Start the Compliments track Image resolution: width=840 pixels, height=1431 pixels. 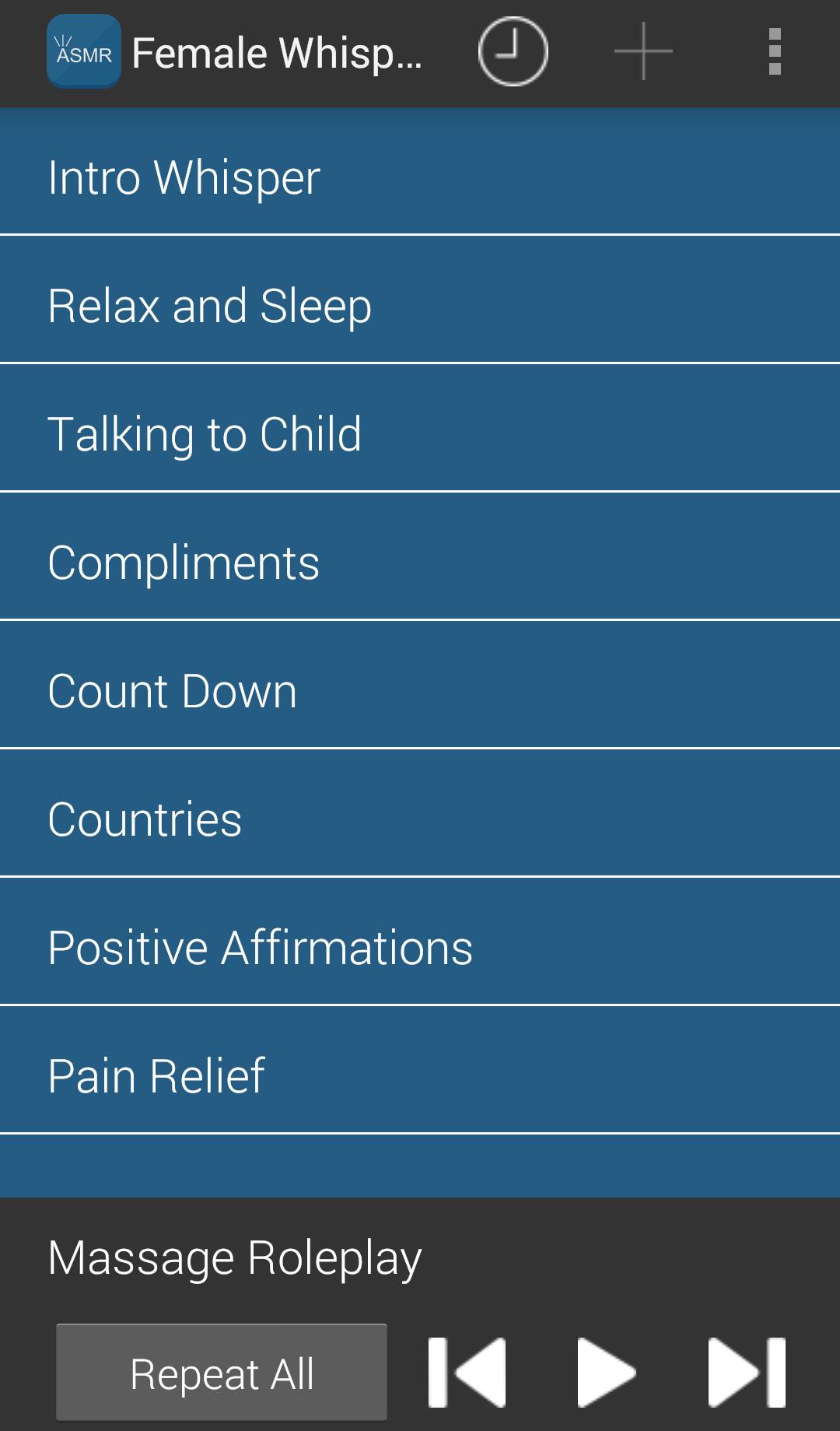coord(420,563)
